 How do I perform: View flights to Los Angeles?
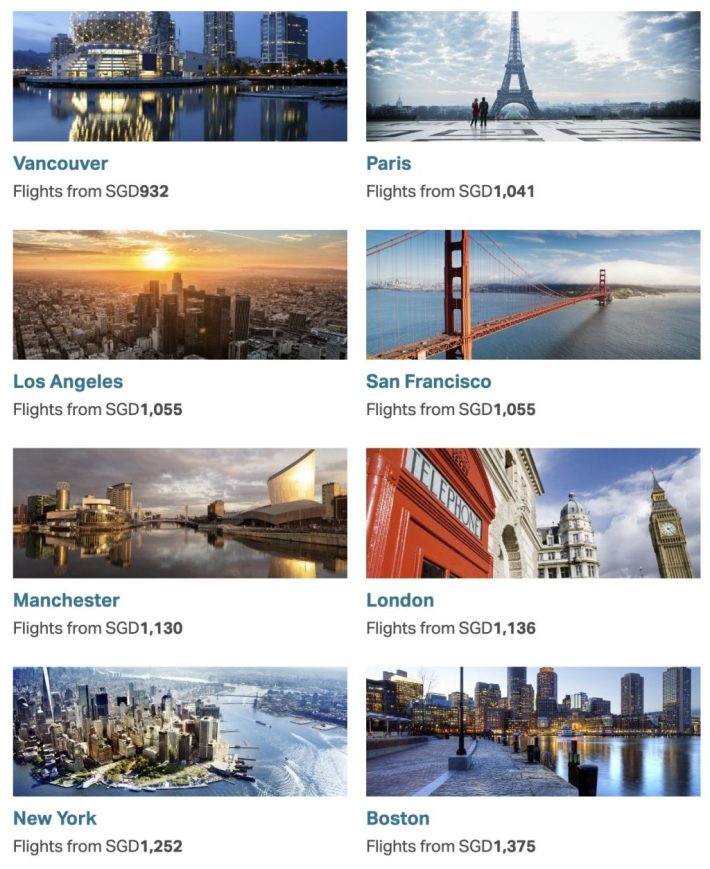[180, 295]
